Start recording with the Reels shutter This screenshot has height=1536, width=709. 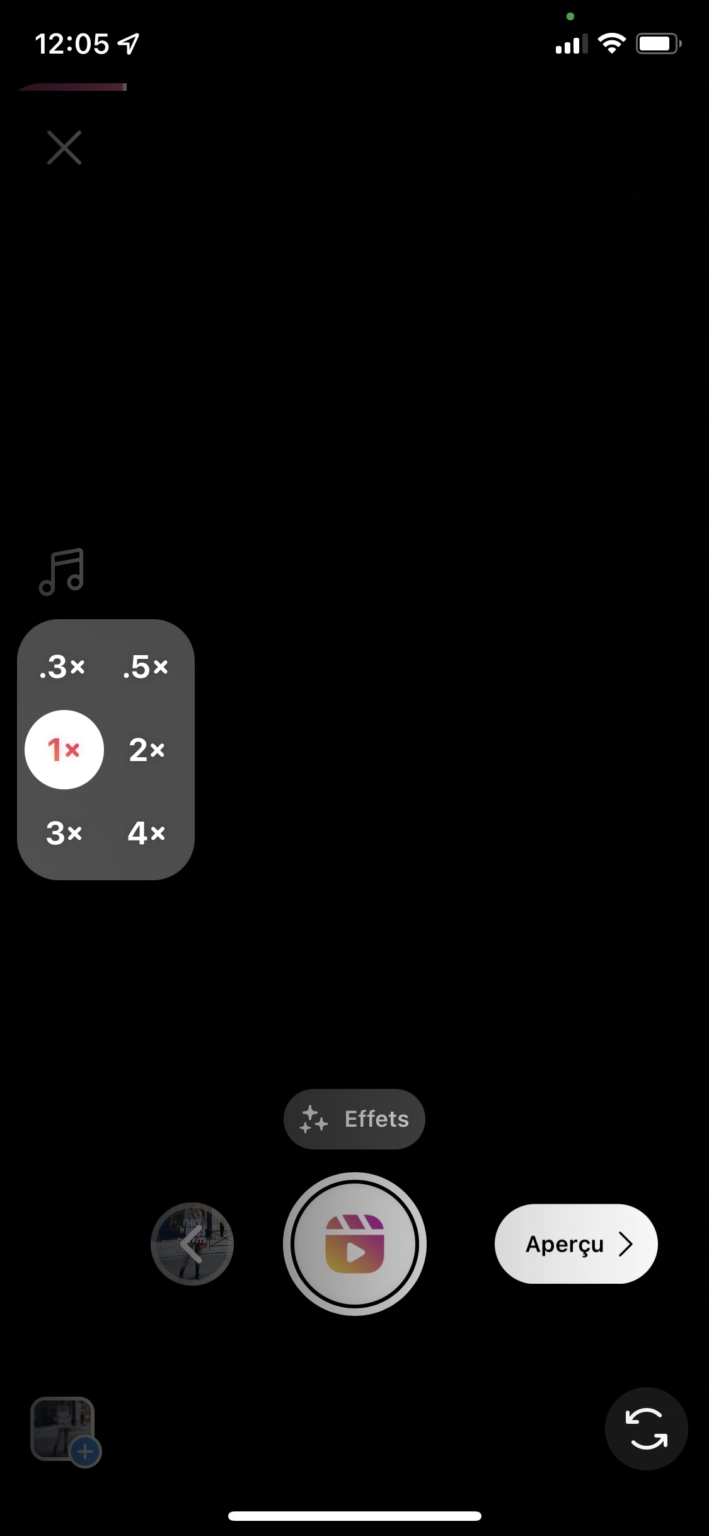355,1245
